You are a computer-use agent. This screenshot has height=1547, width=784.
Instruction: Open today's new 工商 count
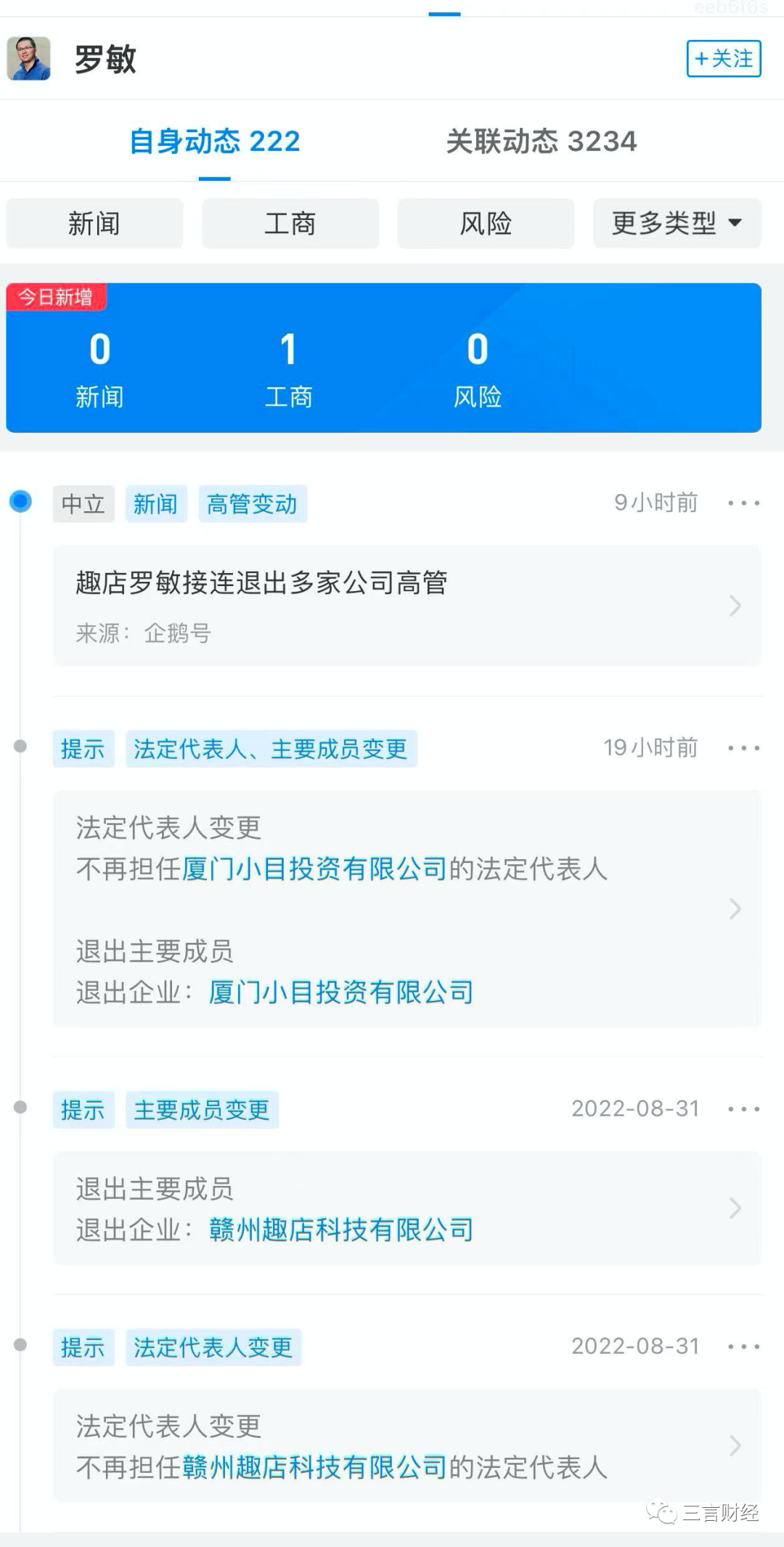pos(288,368)
